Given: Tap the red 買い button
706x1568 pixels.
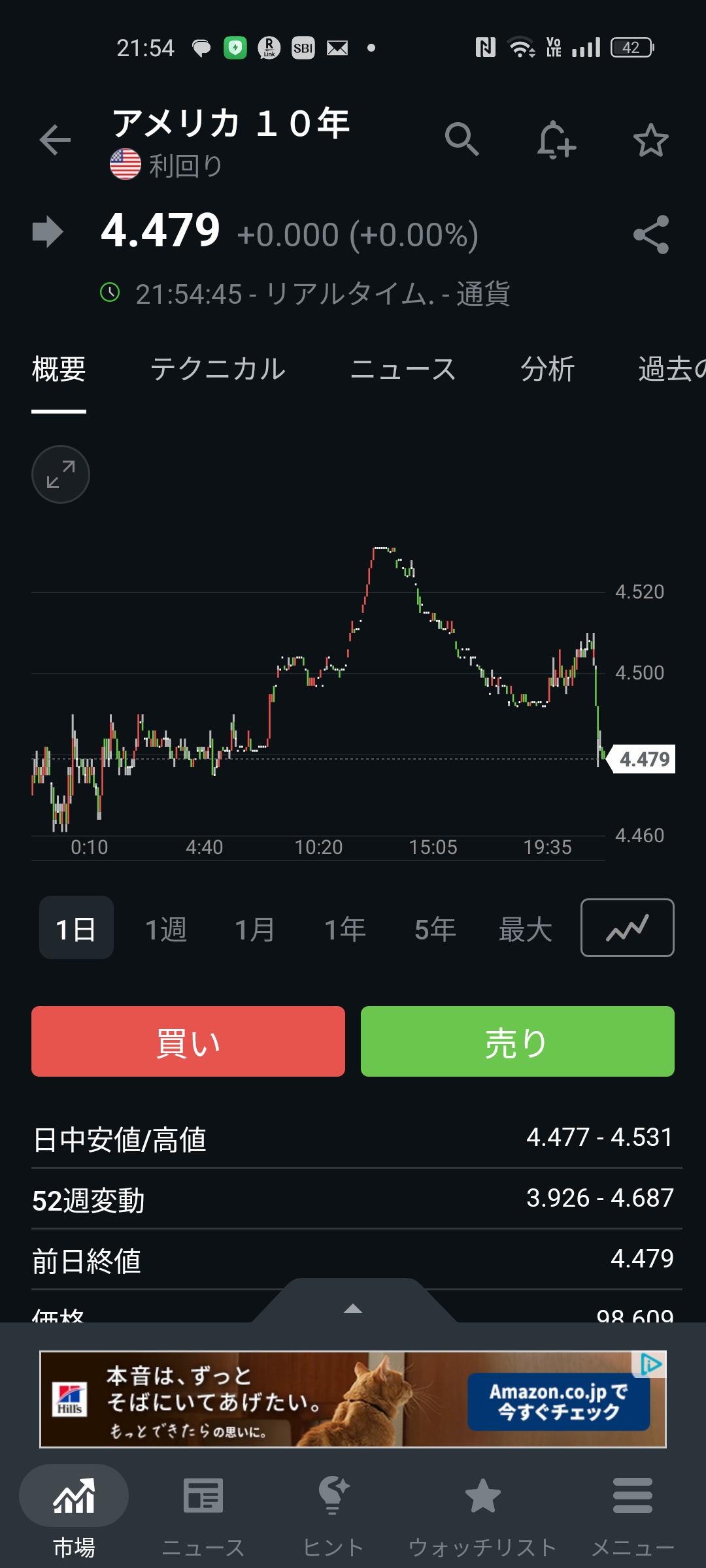Looking at the screenshot, I should click(x=188, y=1041).
